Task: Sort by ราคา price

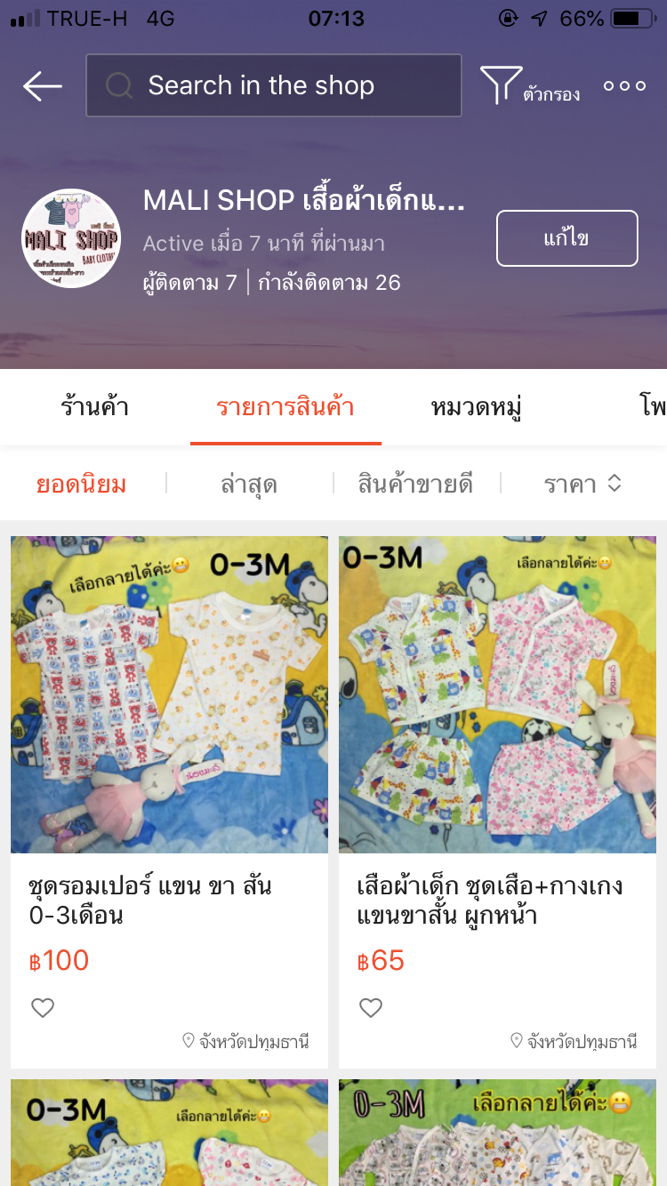Action: [x=582, y=485]
